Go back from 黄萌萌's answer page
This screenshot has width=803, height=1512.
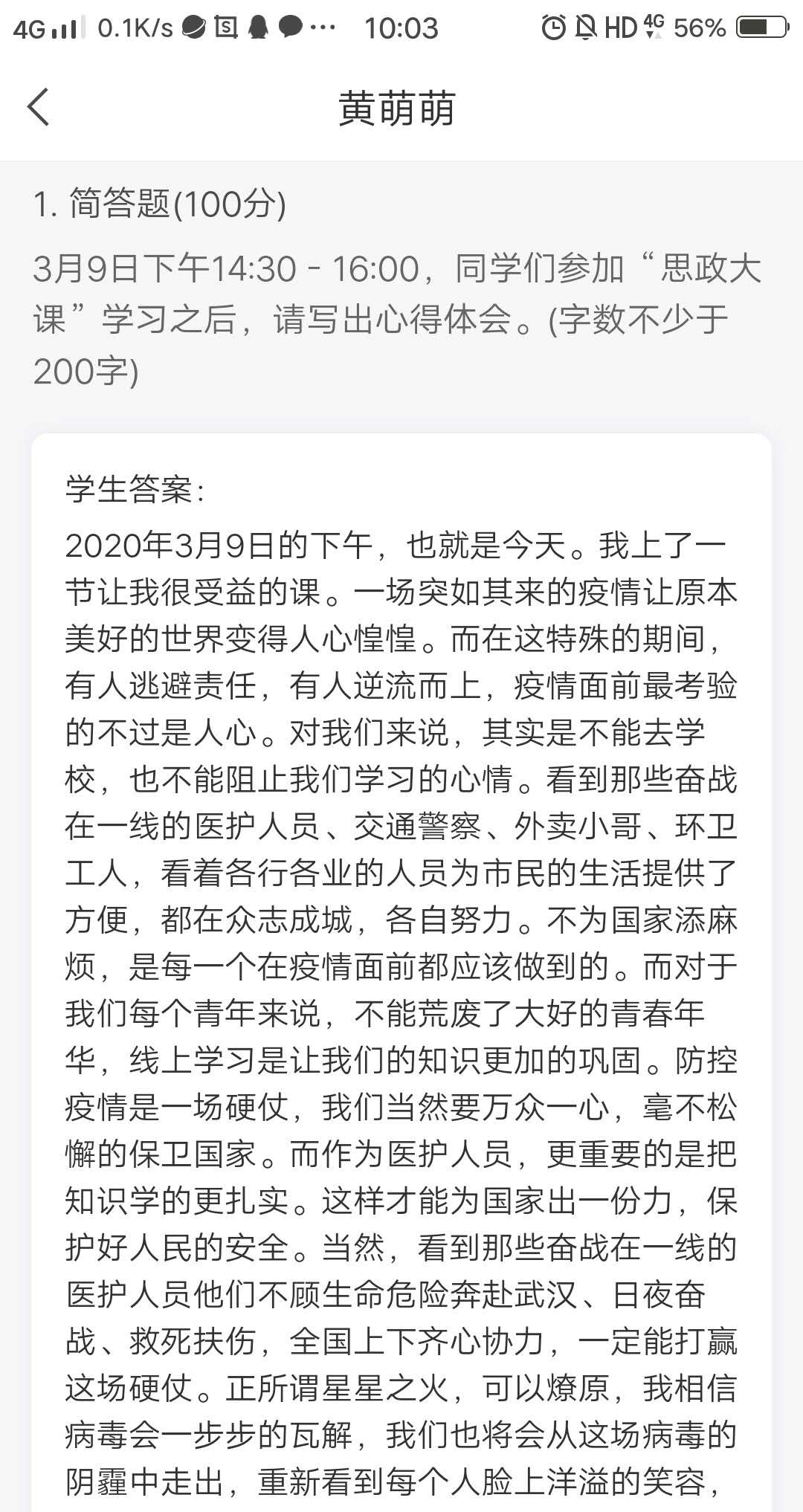pyautogui.click(x=39, y=108)
